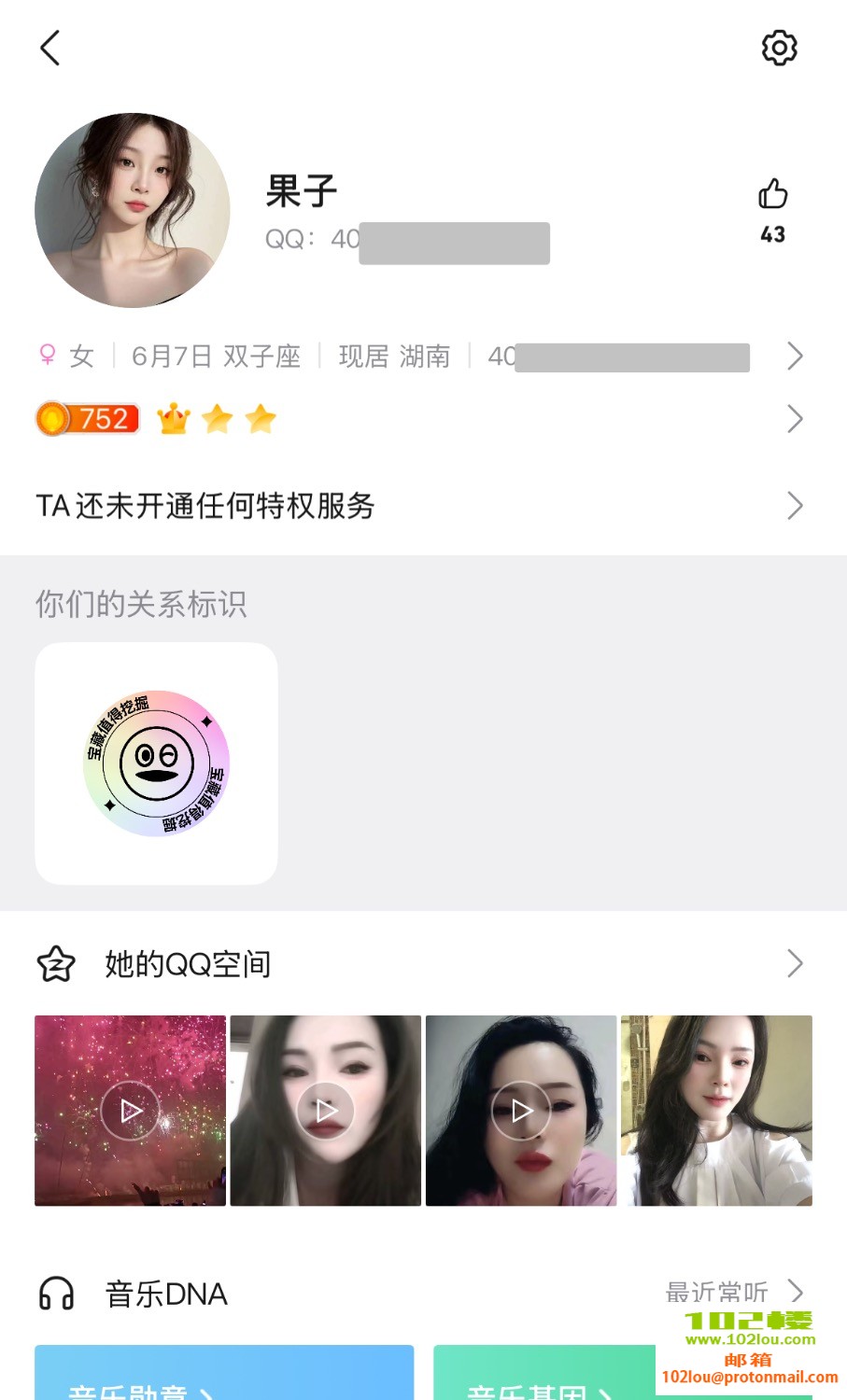
Task: Go back using the top-left arrow
Action: (50, 48)
